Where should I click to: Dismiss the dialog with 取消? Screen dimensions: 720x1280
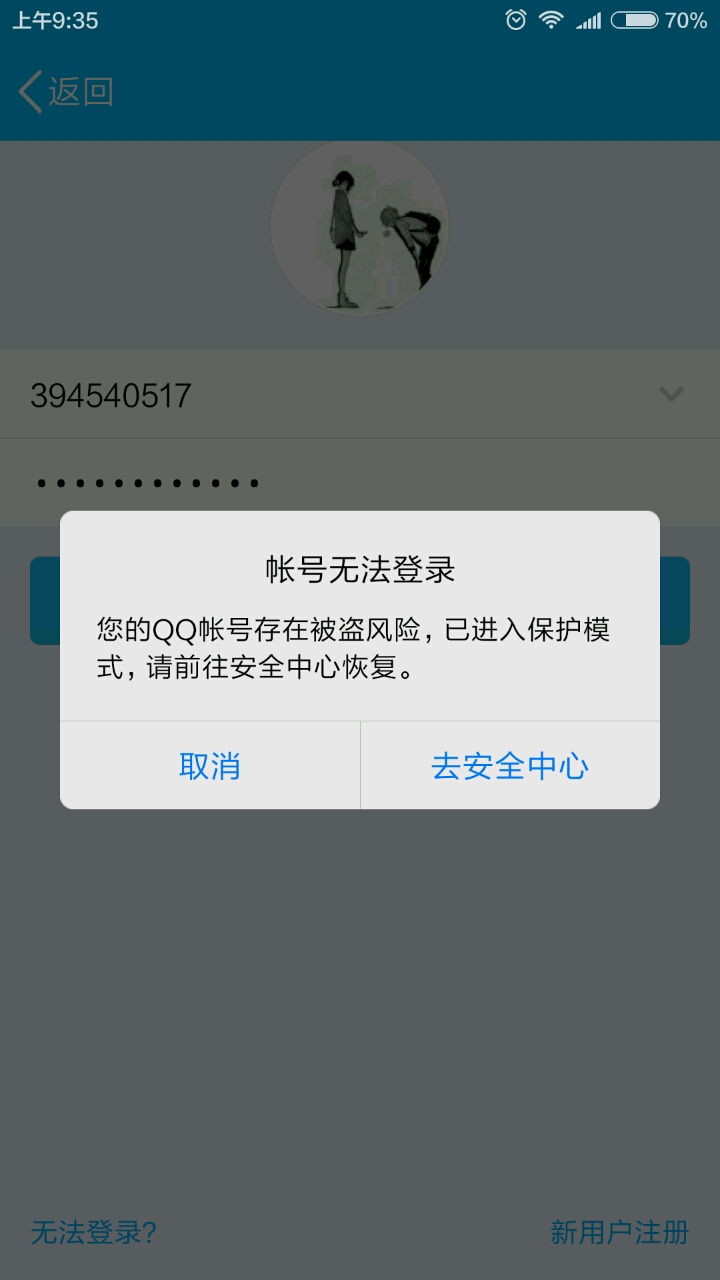pyautogui.click(x=210, y=766)
